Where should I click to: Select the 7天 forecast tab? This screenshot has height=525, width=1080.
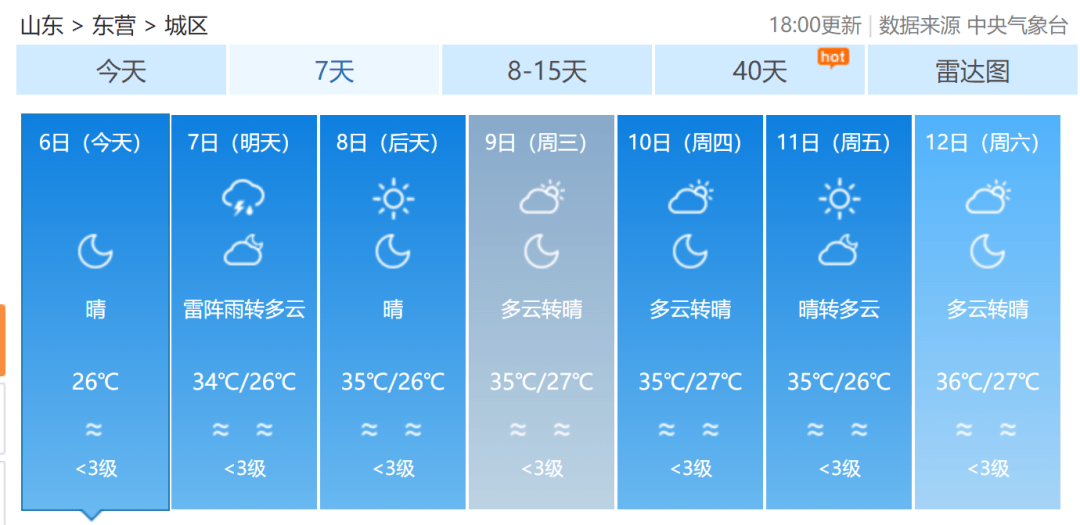[334, 71]
